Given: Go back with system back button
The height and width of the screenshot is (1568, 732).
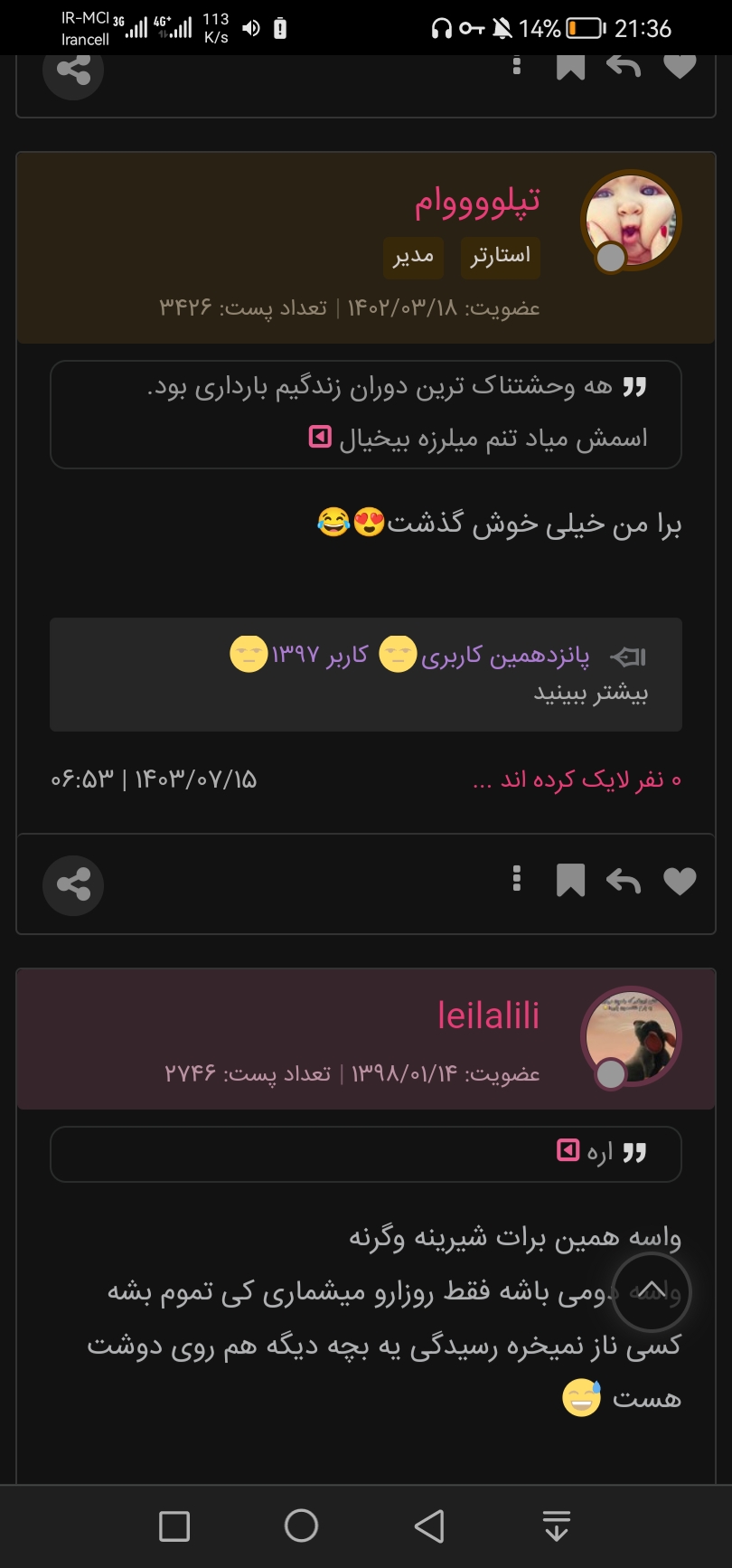Looking at the screenshot, I should tap(429, 1526).
